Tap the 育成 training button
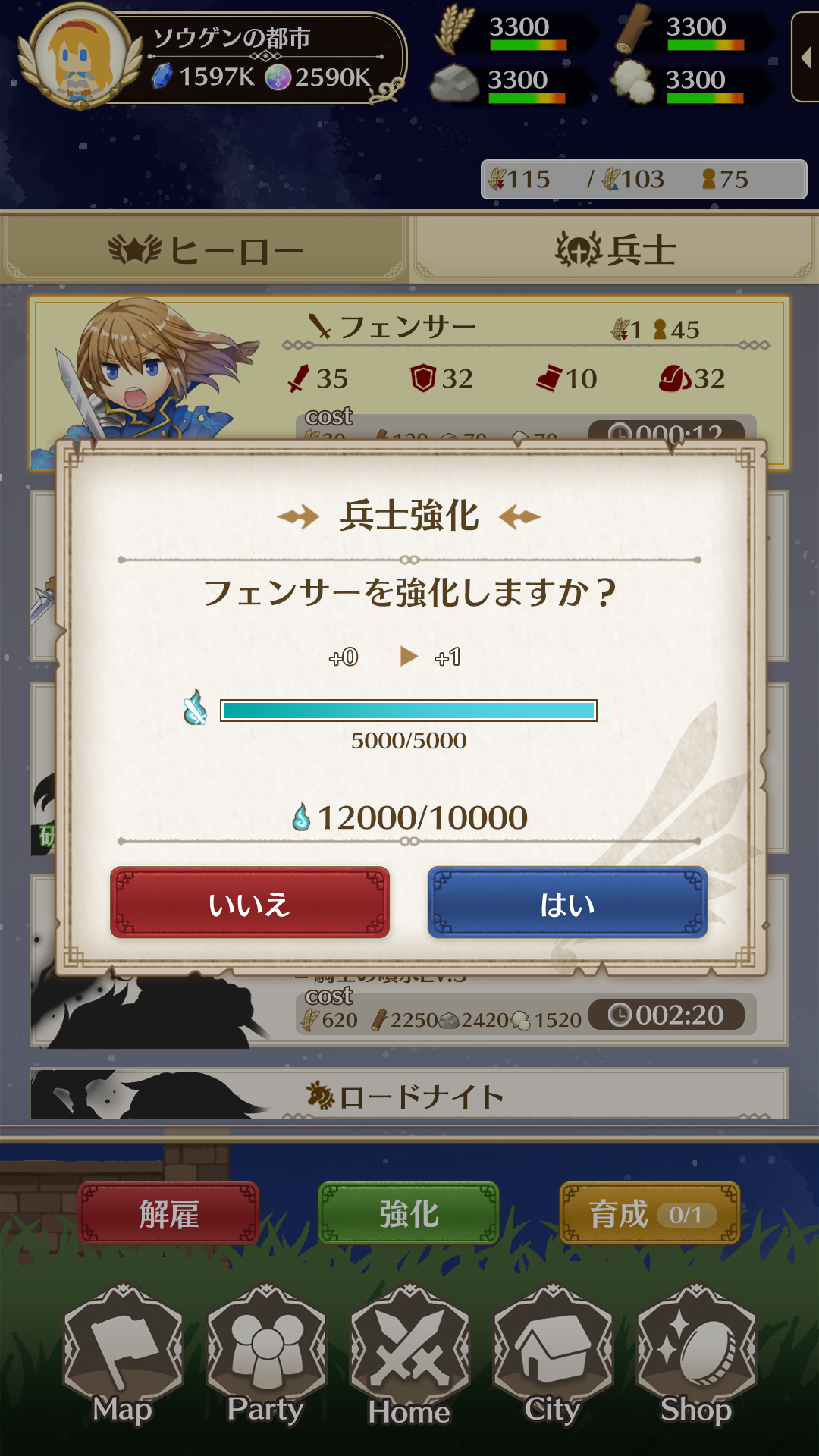819x1456 pixels. (649, 1214)
